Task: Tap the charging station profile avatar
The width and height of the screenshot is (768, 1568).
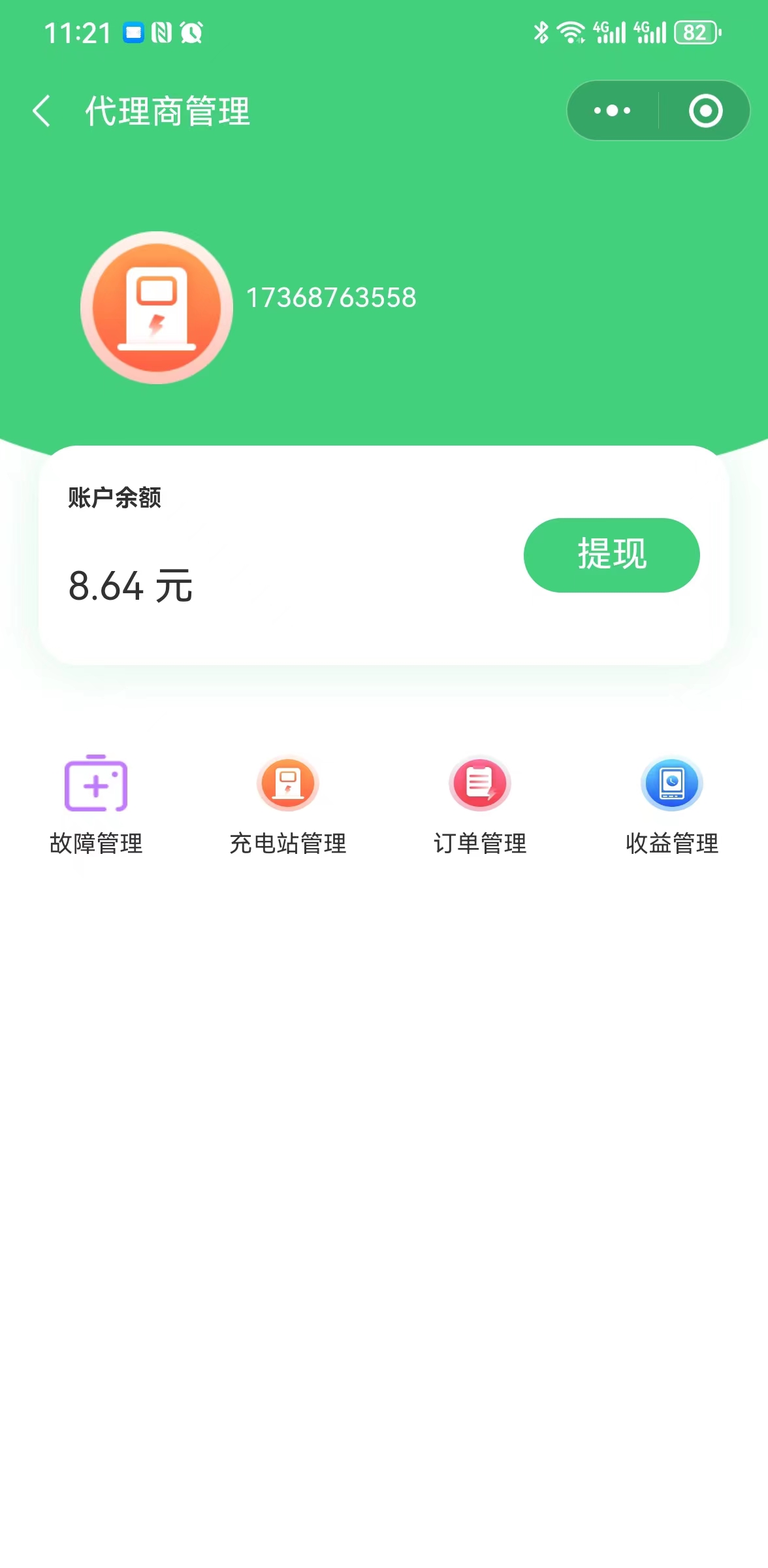Action: tap(157, 307)
